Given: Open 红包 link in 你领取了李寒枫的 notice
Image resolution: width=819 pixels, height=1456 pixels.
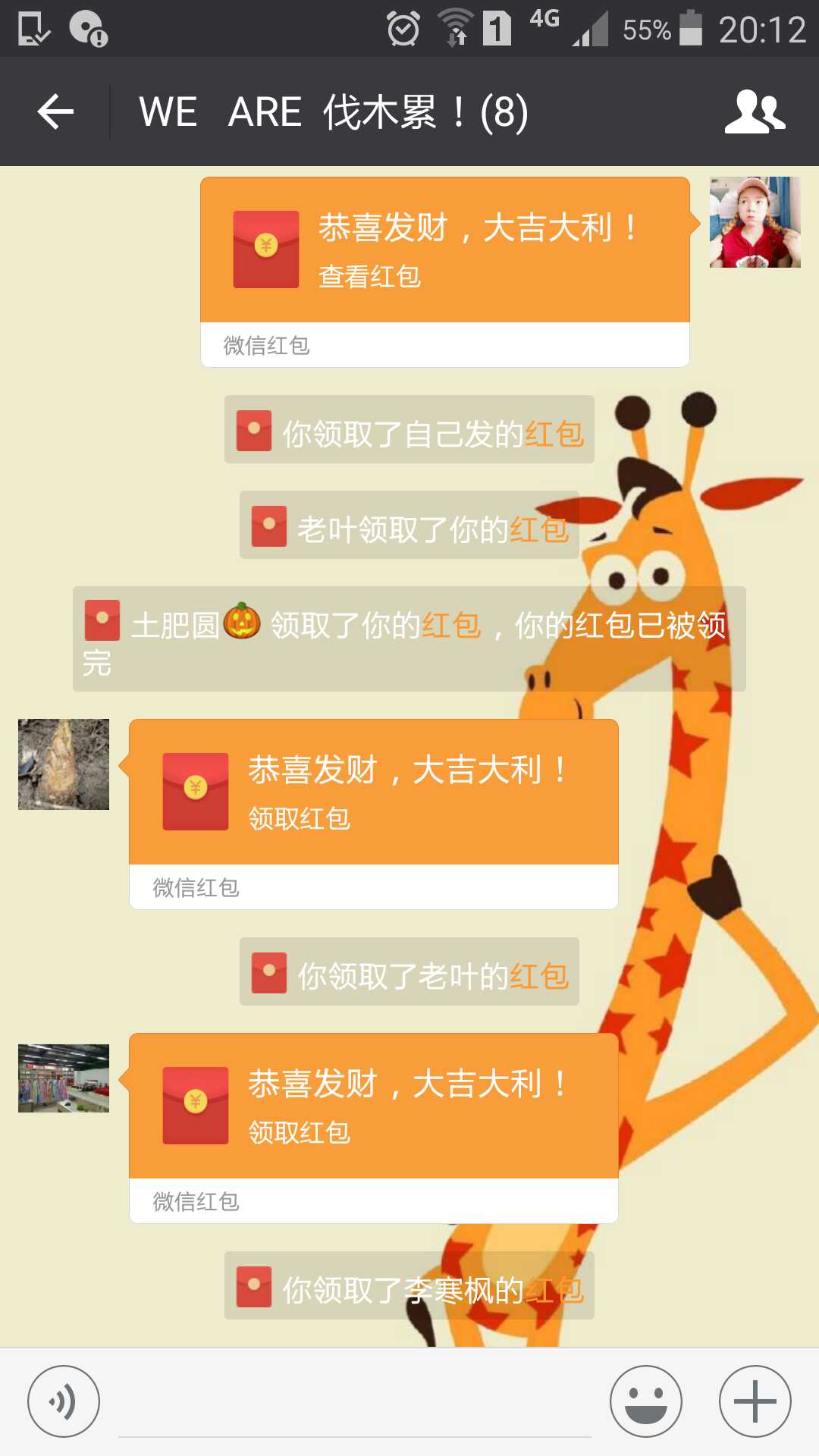Looking at the screenshot, I should (554, 1290).
